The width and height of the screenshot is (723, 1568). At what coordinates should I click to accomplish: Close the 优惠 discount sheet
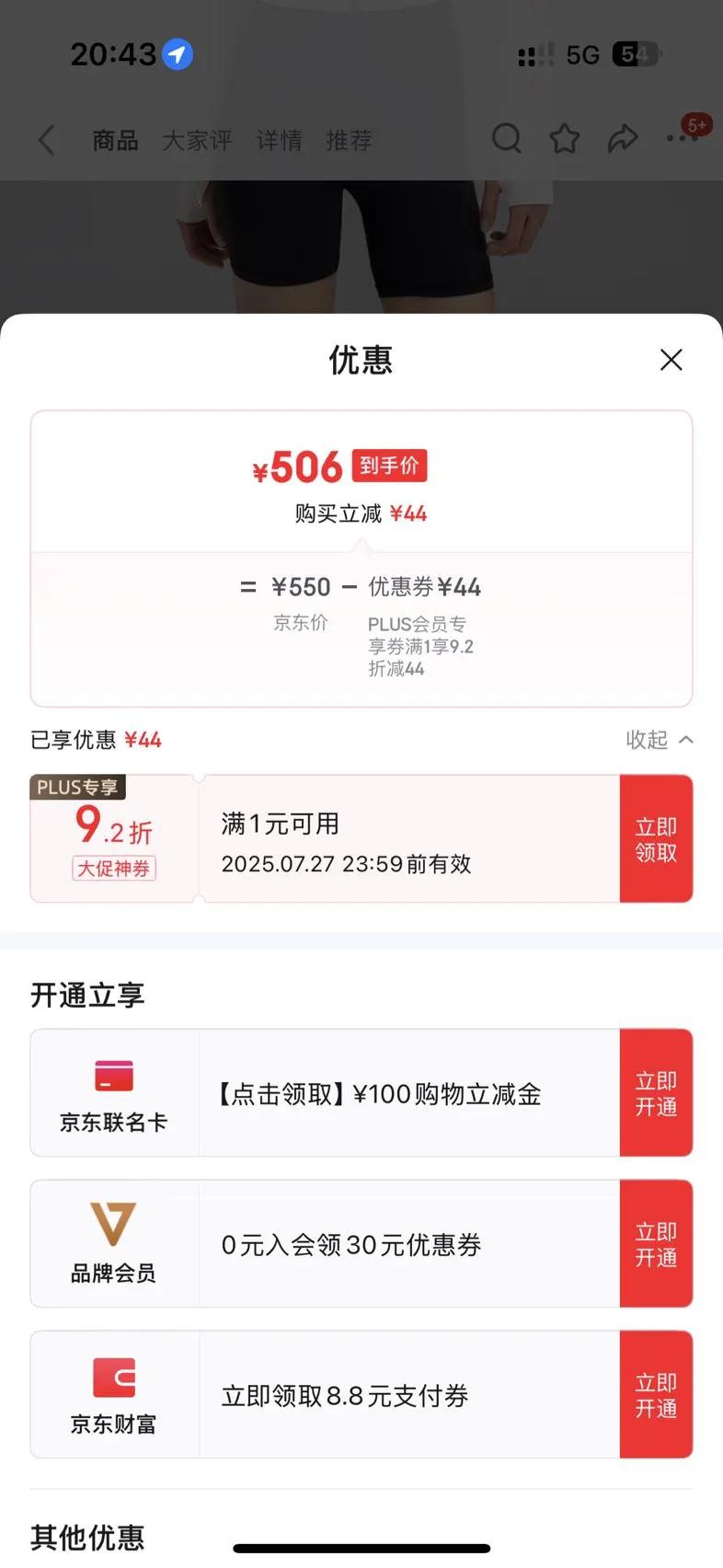[671, 360]
